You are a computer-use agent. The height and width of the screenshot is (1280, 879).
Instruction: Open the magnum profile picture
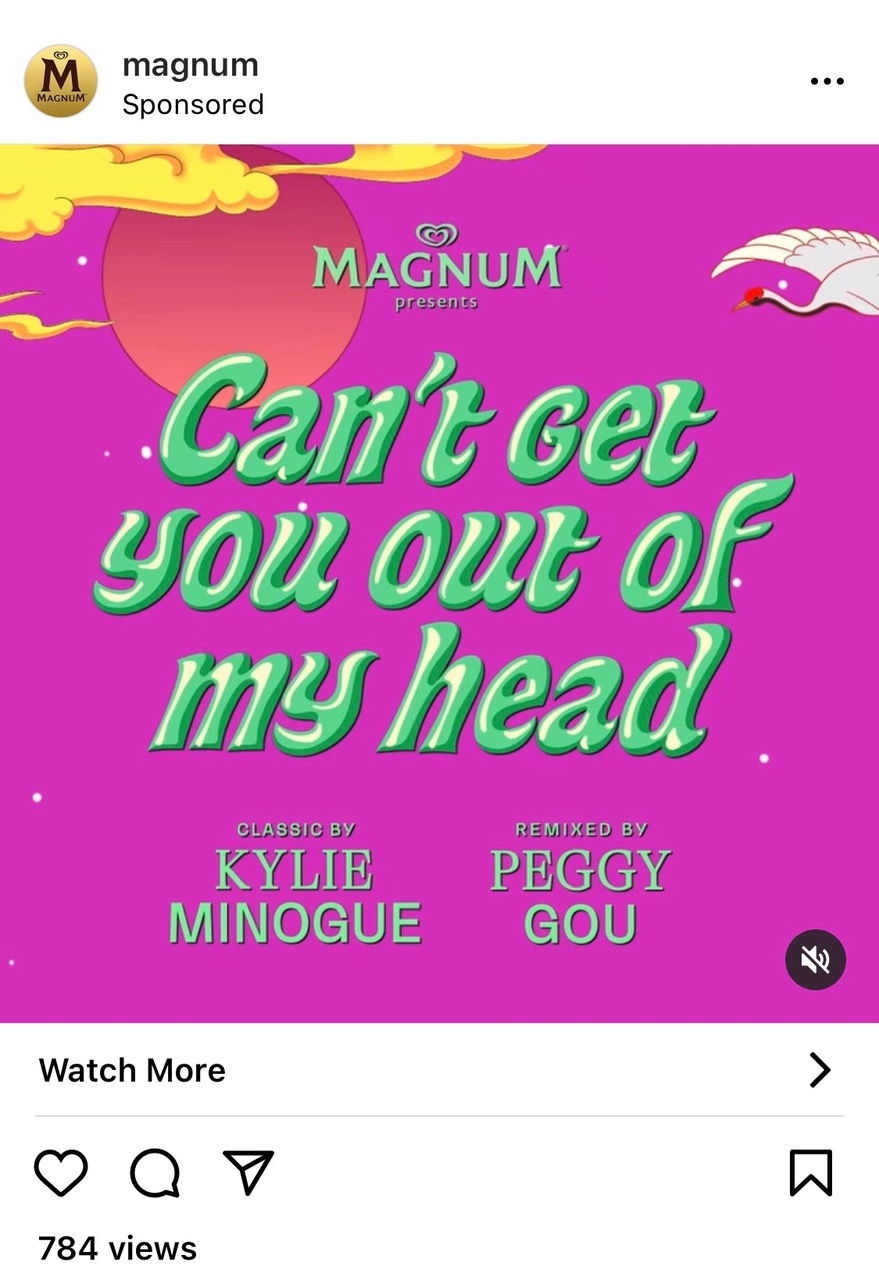pos(61,80)
